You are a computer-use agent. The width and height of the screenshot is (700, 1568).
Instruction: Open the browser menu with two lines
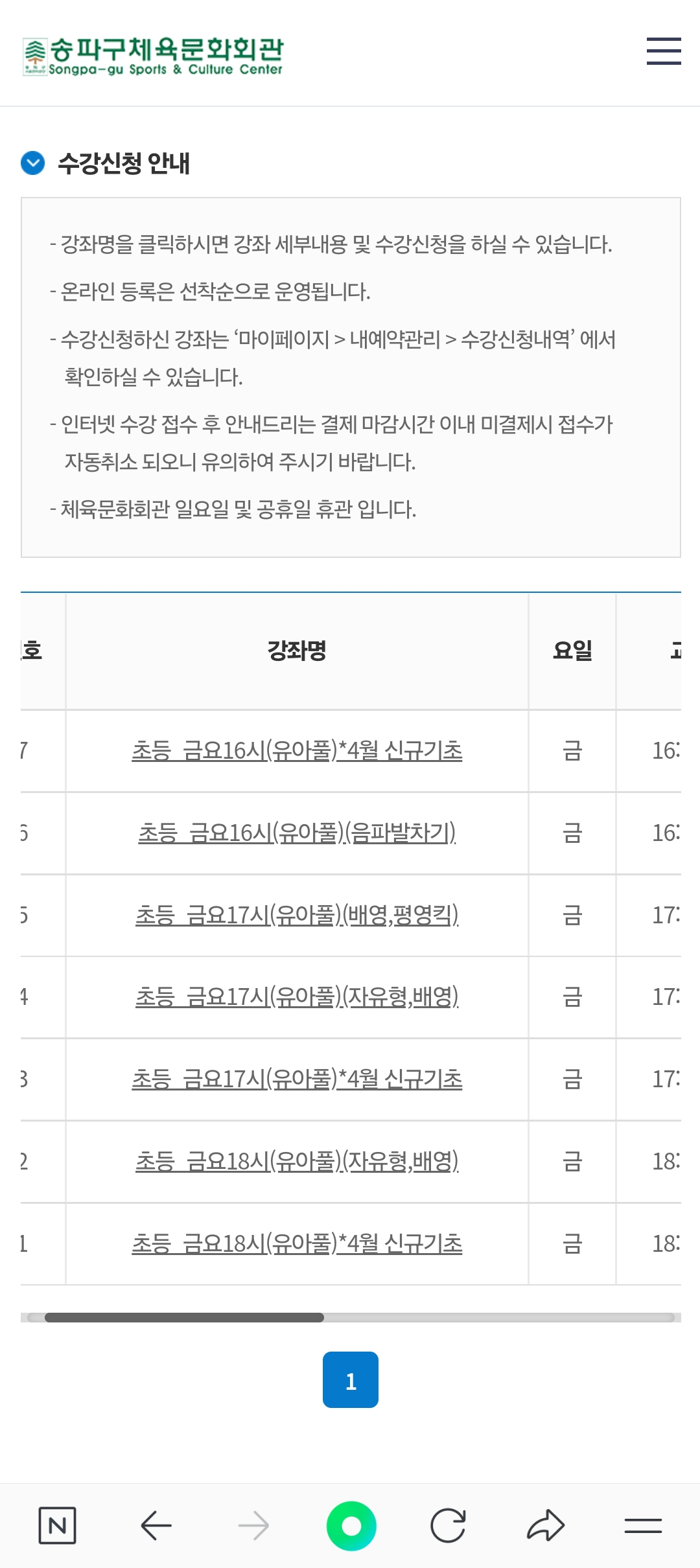point(643,1526)
